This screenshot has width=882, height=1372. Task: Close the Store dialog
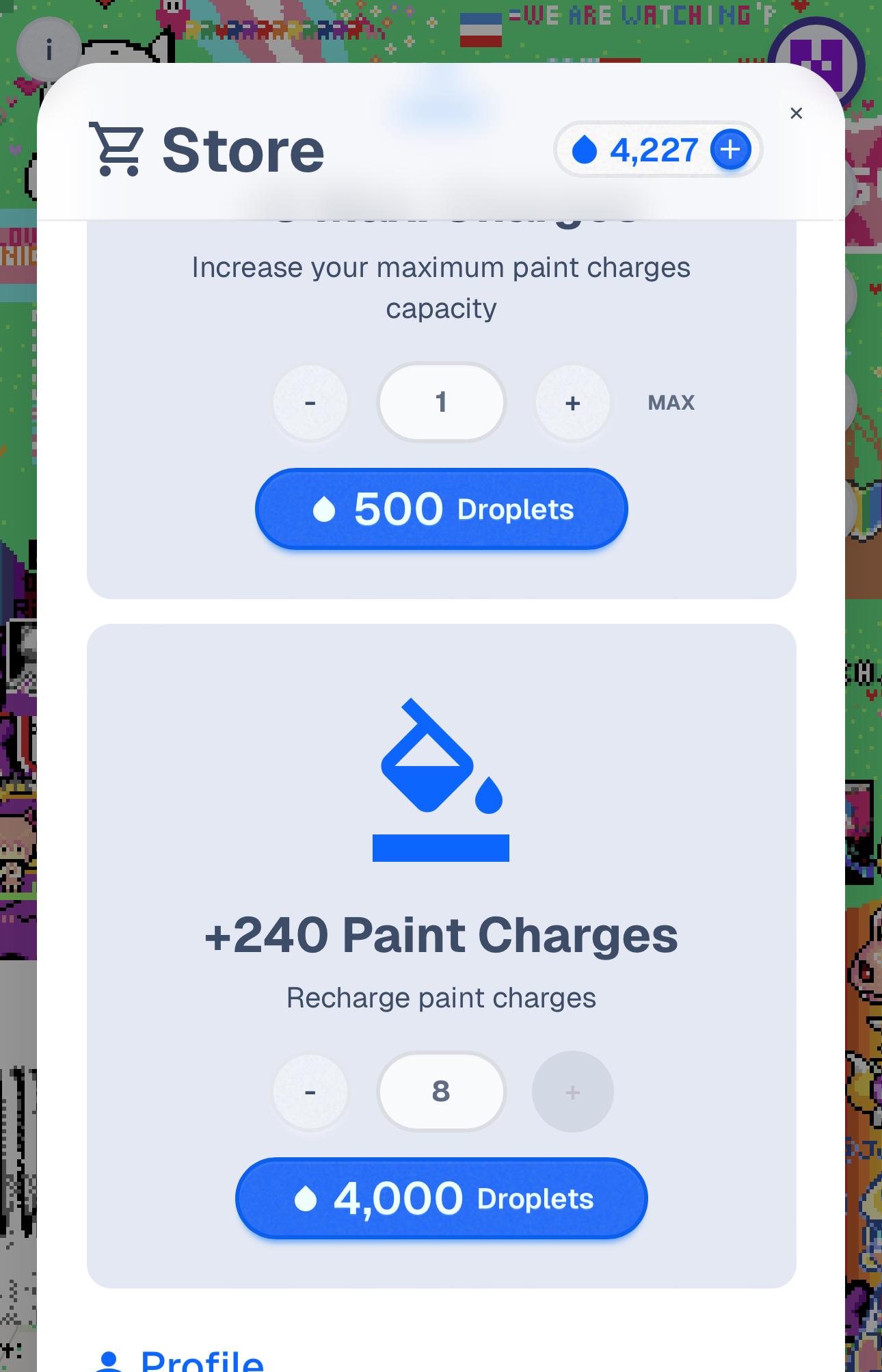796,114
